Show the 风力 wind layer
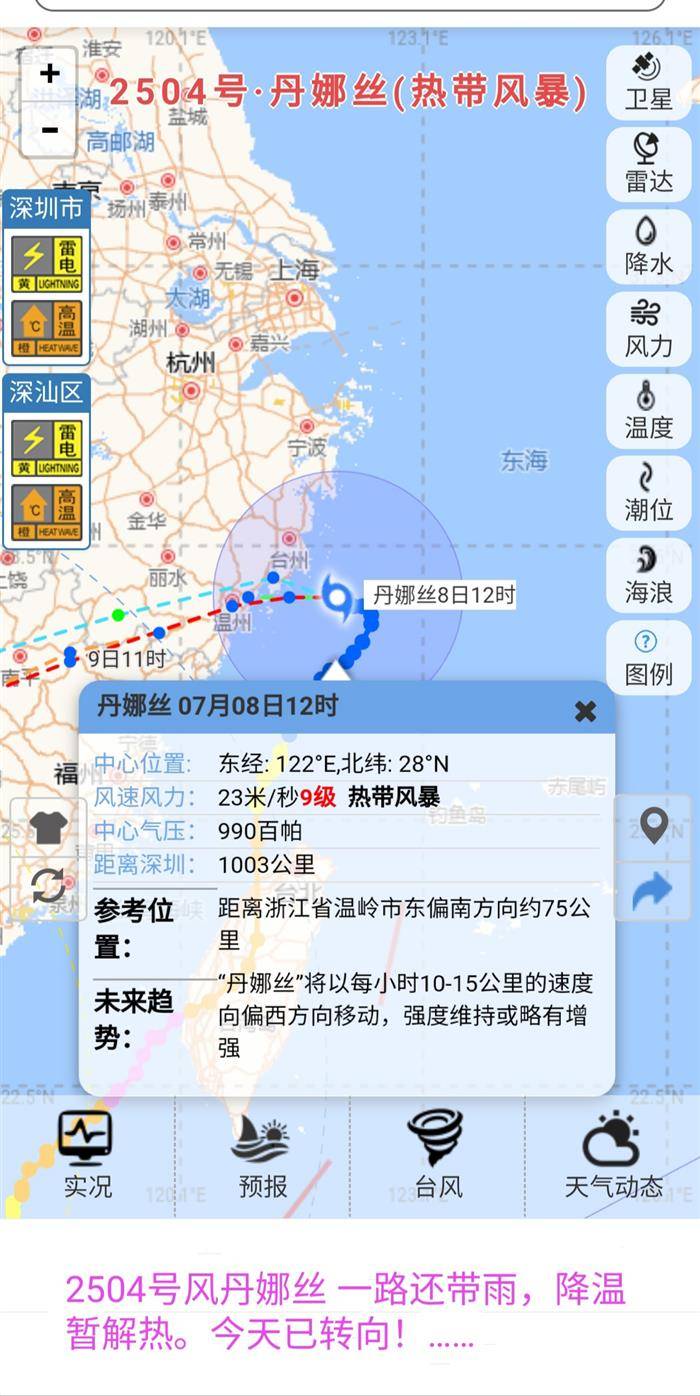 (x=648, y=328)
